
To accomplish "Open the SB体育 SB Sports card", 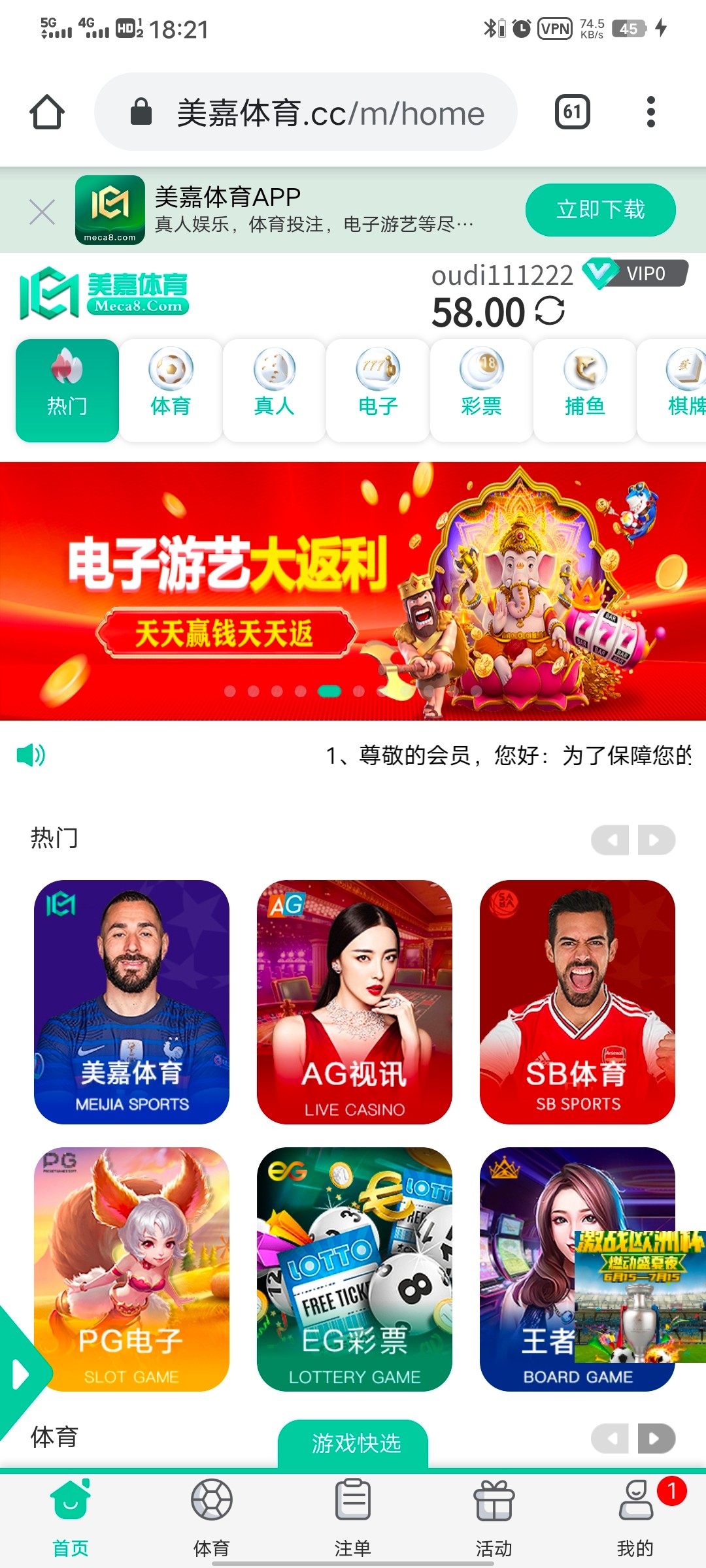I will [577, 1002].
